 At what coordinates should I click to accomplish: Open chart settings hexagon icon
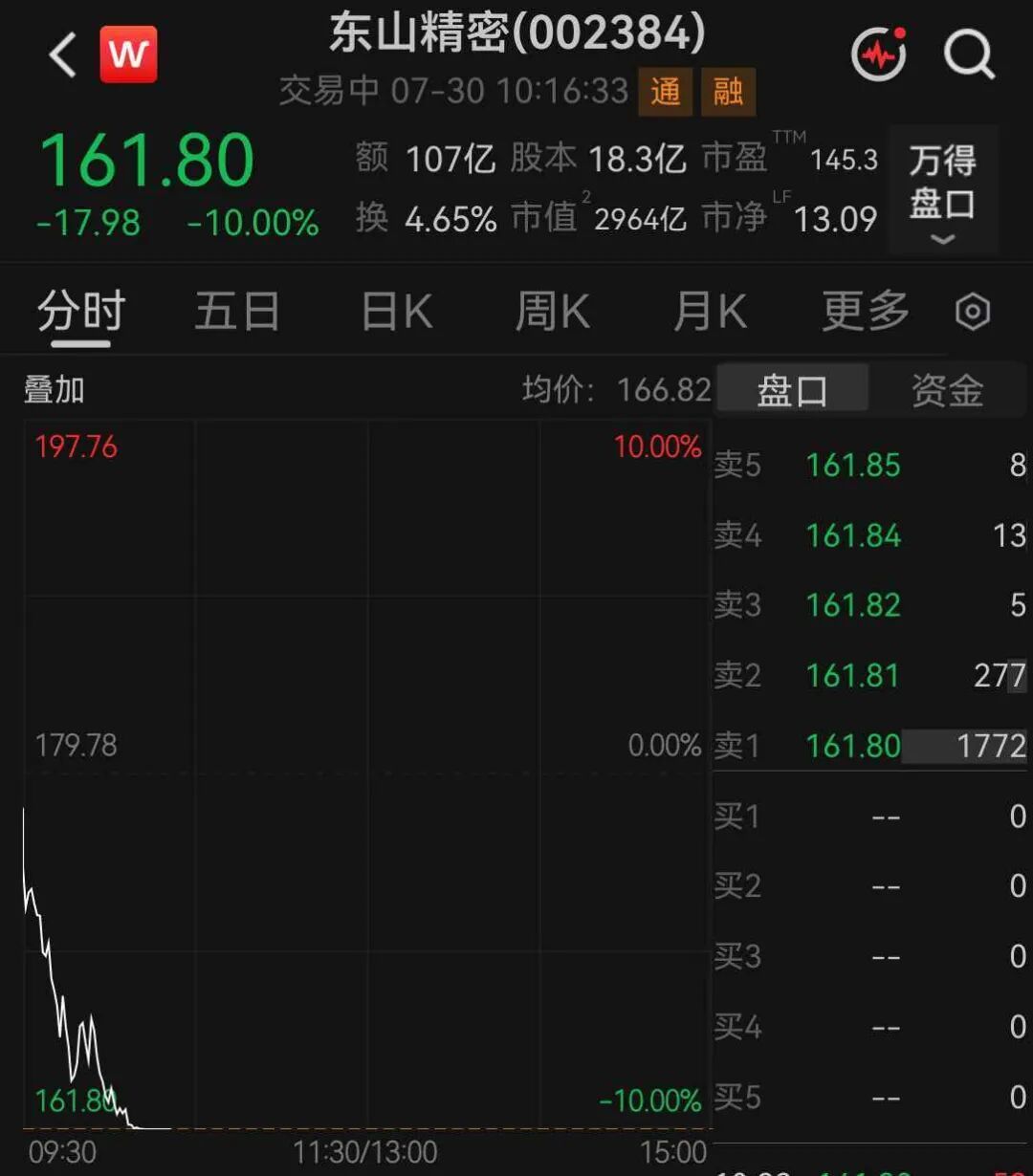(973, 313)
